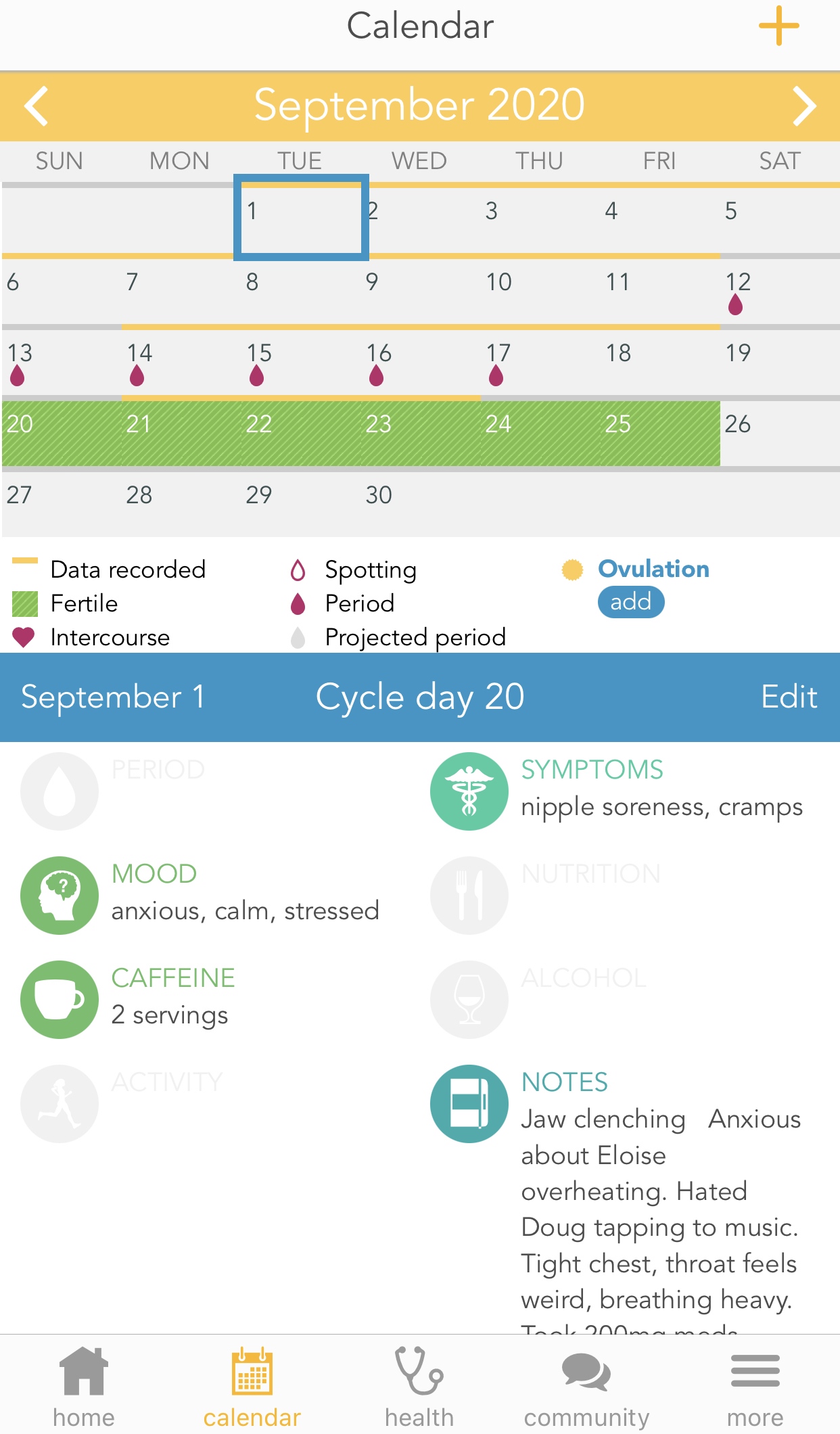Select September 23 on the calendar

419,434
